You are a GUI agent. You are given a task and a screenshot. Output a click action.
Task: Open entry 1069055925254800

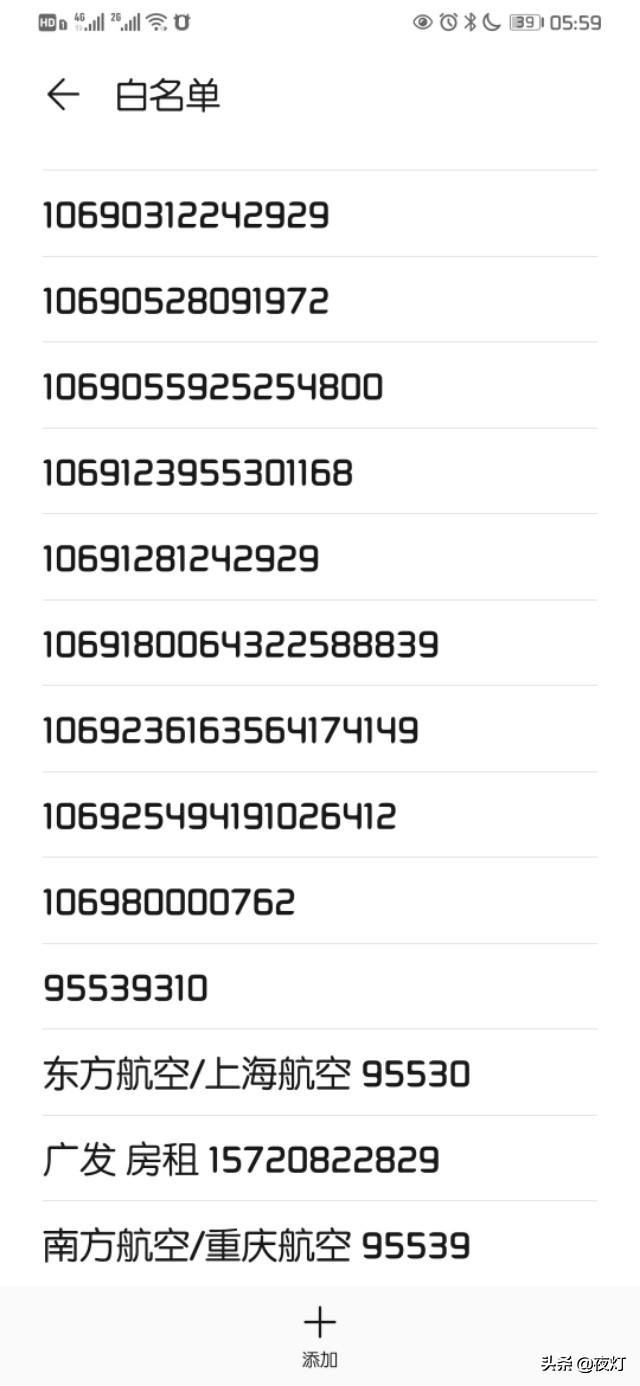click(320, 386)
